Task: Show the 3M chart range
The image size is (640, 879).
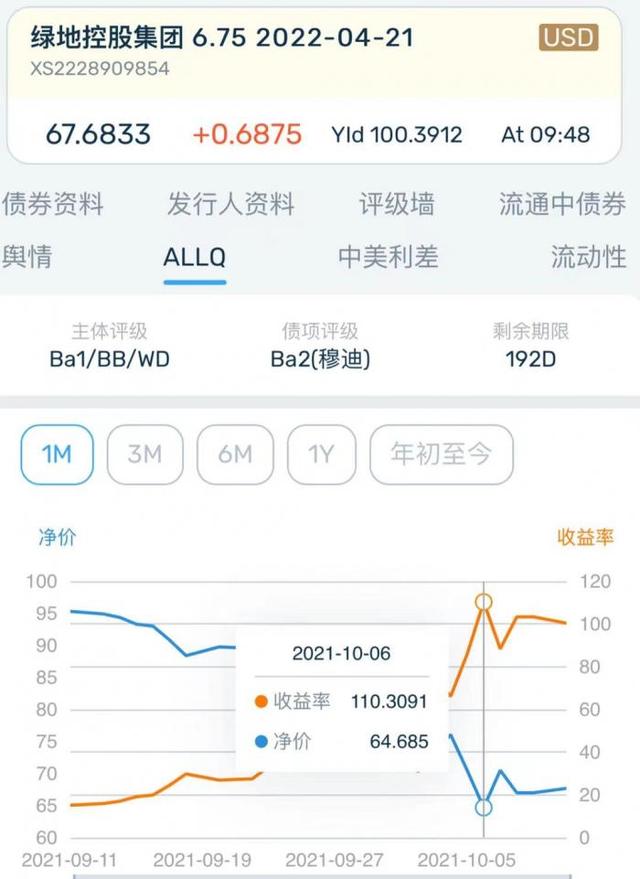Action: click(145, 454)
